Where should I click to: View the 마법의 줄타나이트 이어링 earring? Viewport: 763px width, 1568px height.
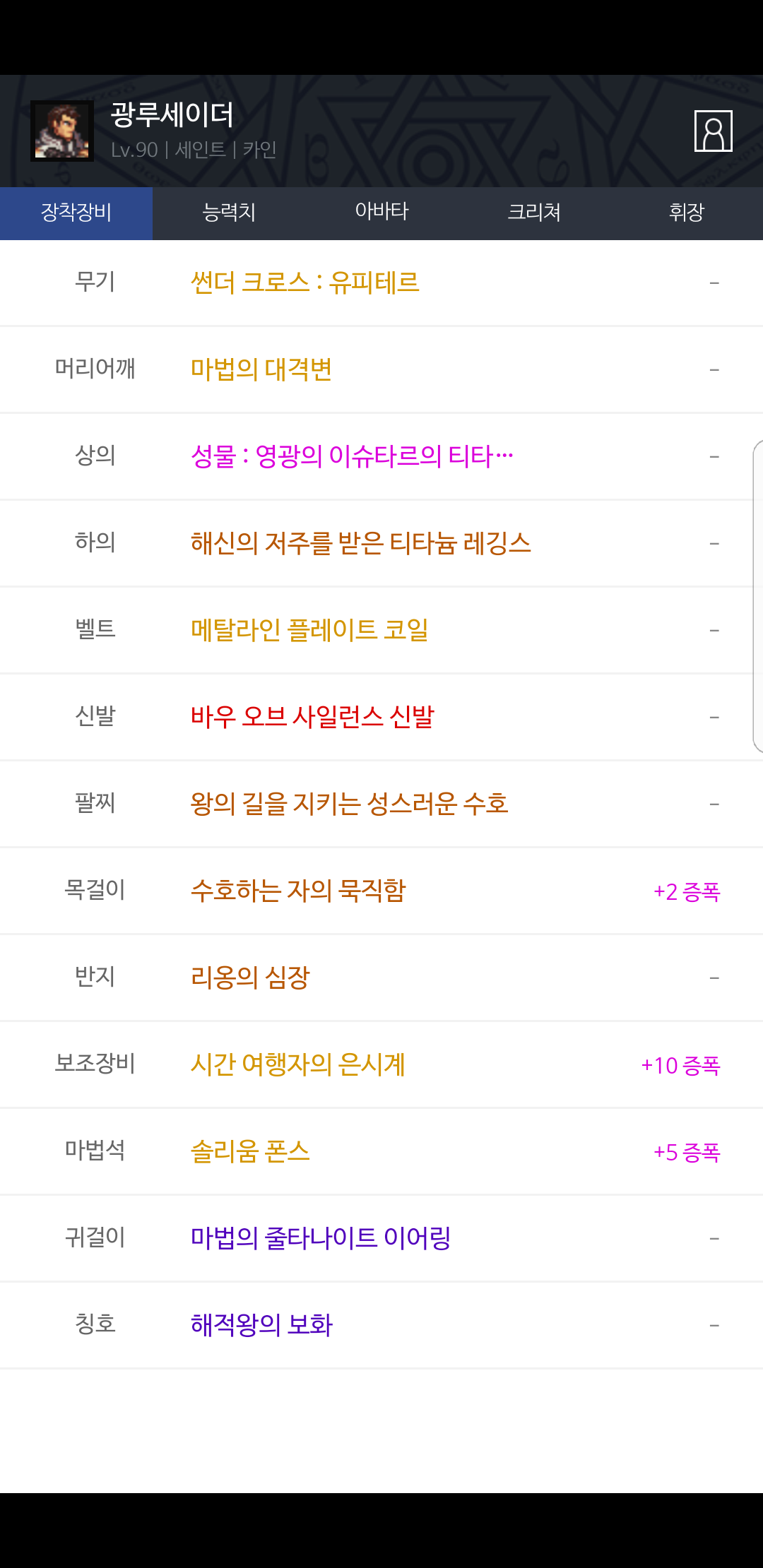pos(381,1238)
